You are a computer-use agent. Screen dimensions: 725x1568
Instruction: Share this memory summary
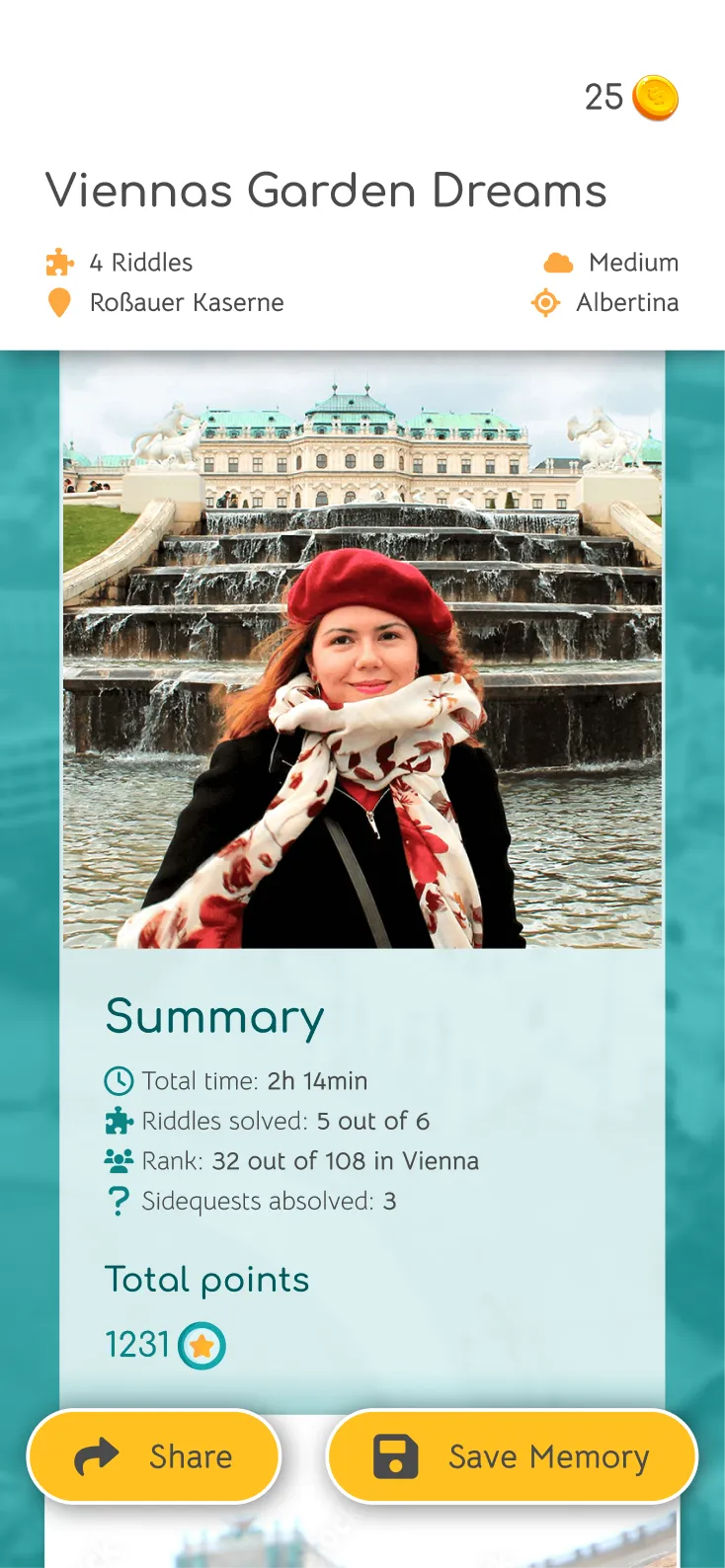[x=154, y=1456]
